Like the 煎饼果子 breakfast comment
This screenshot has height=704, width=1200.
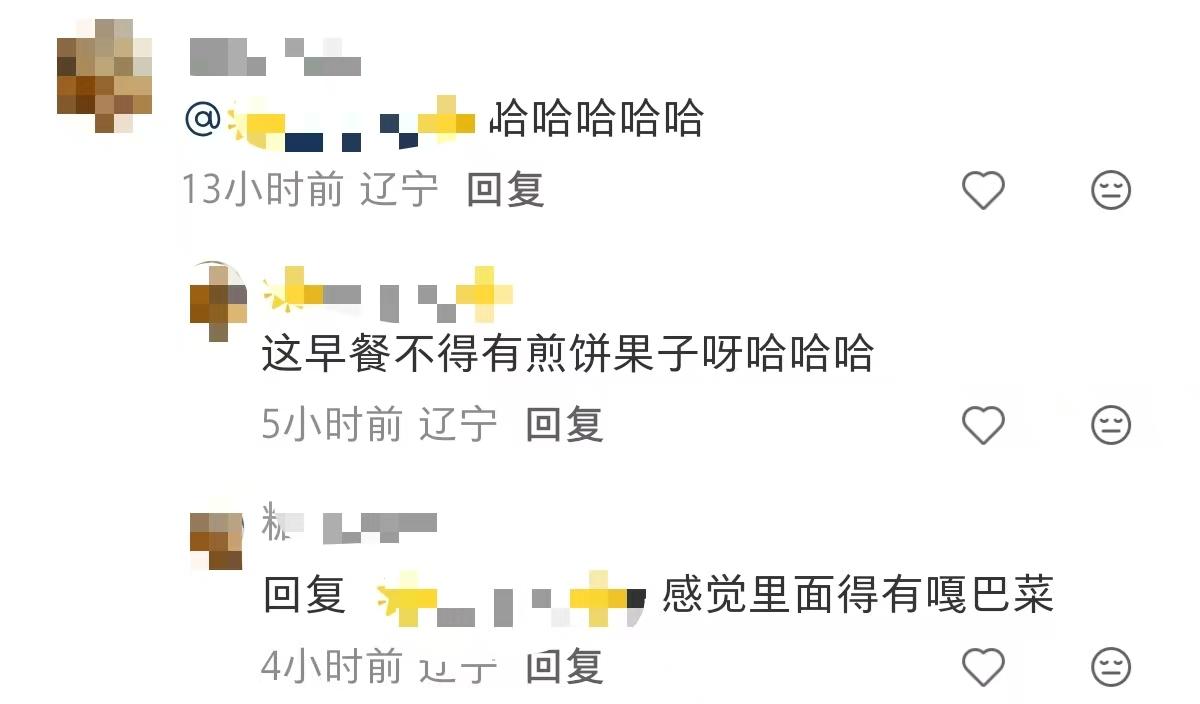(x=982, y=426)
